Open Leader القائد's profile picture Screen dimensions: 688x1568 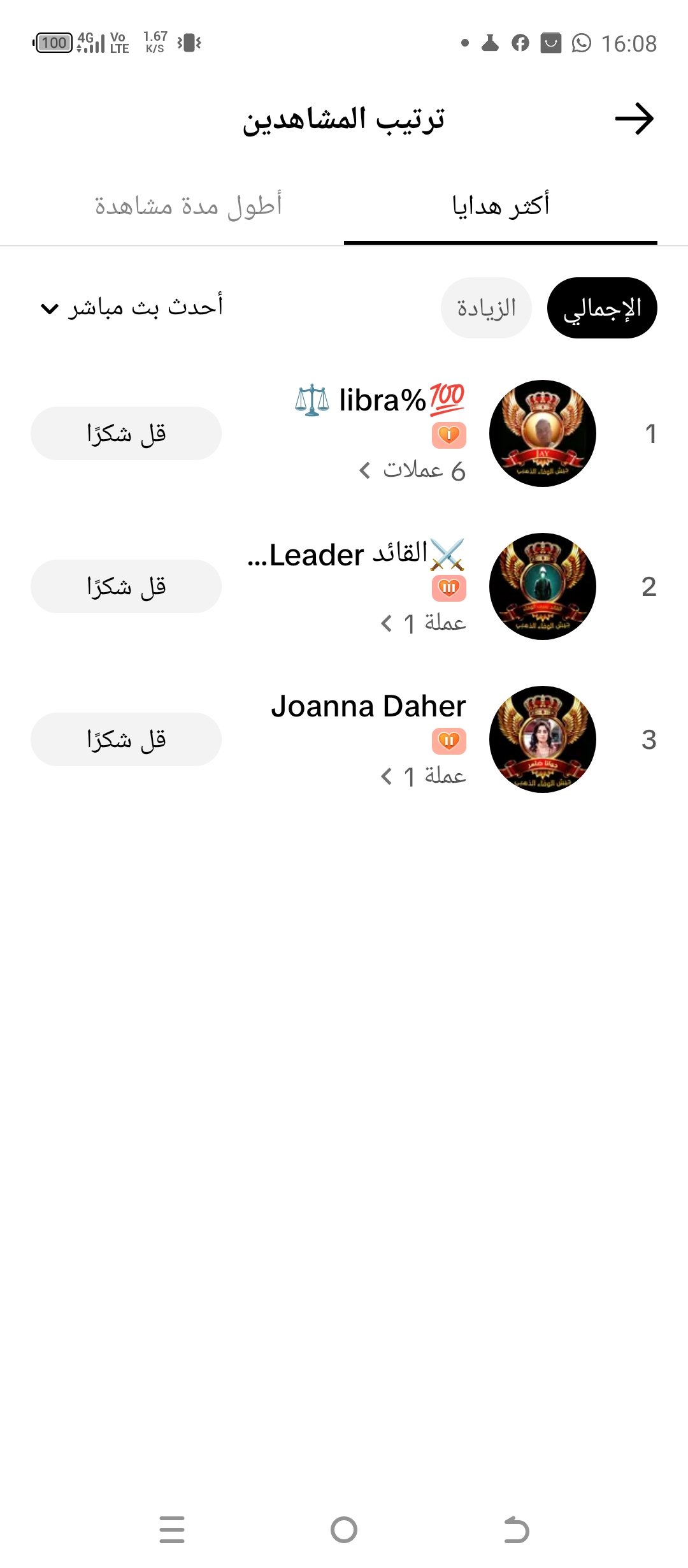pos(543,586)
